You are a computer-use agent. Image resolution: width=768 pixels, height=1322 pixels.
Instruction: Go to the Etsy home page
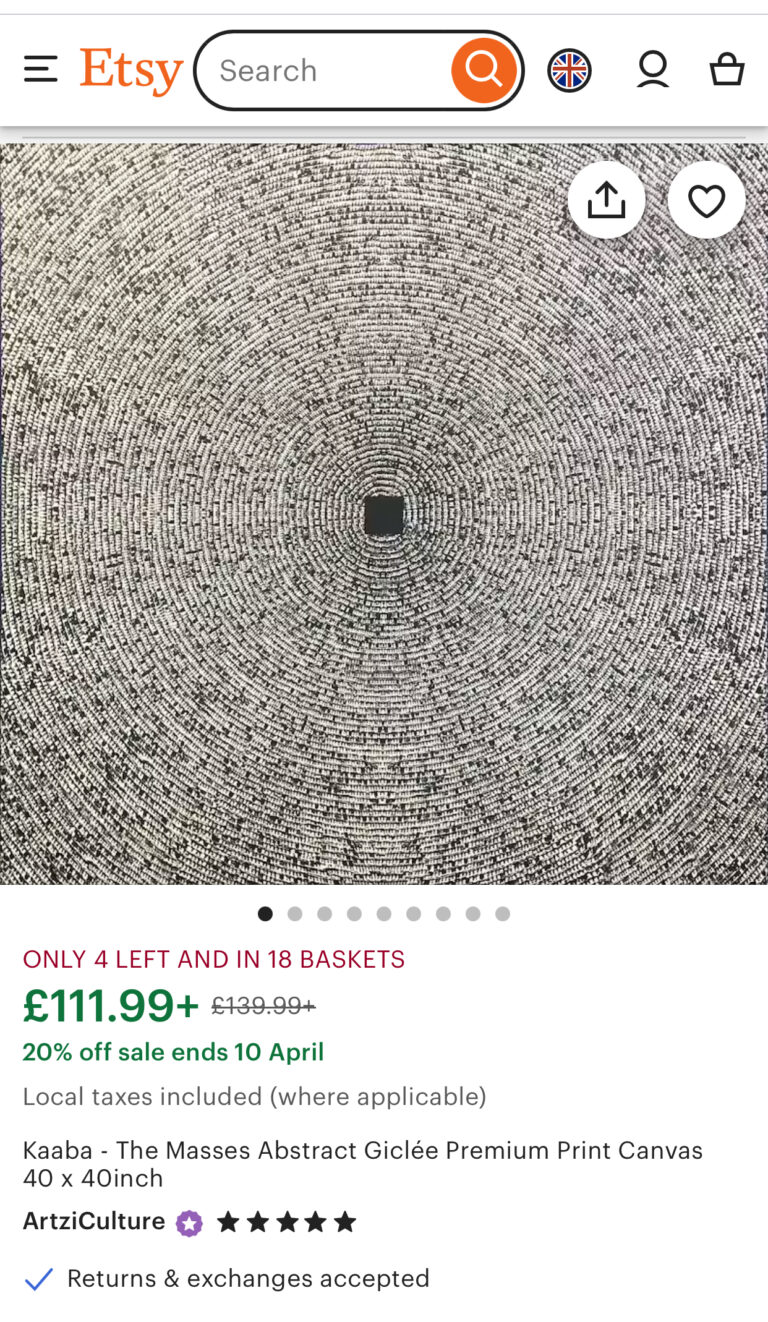pyautogui.click(x=132, y=70)
